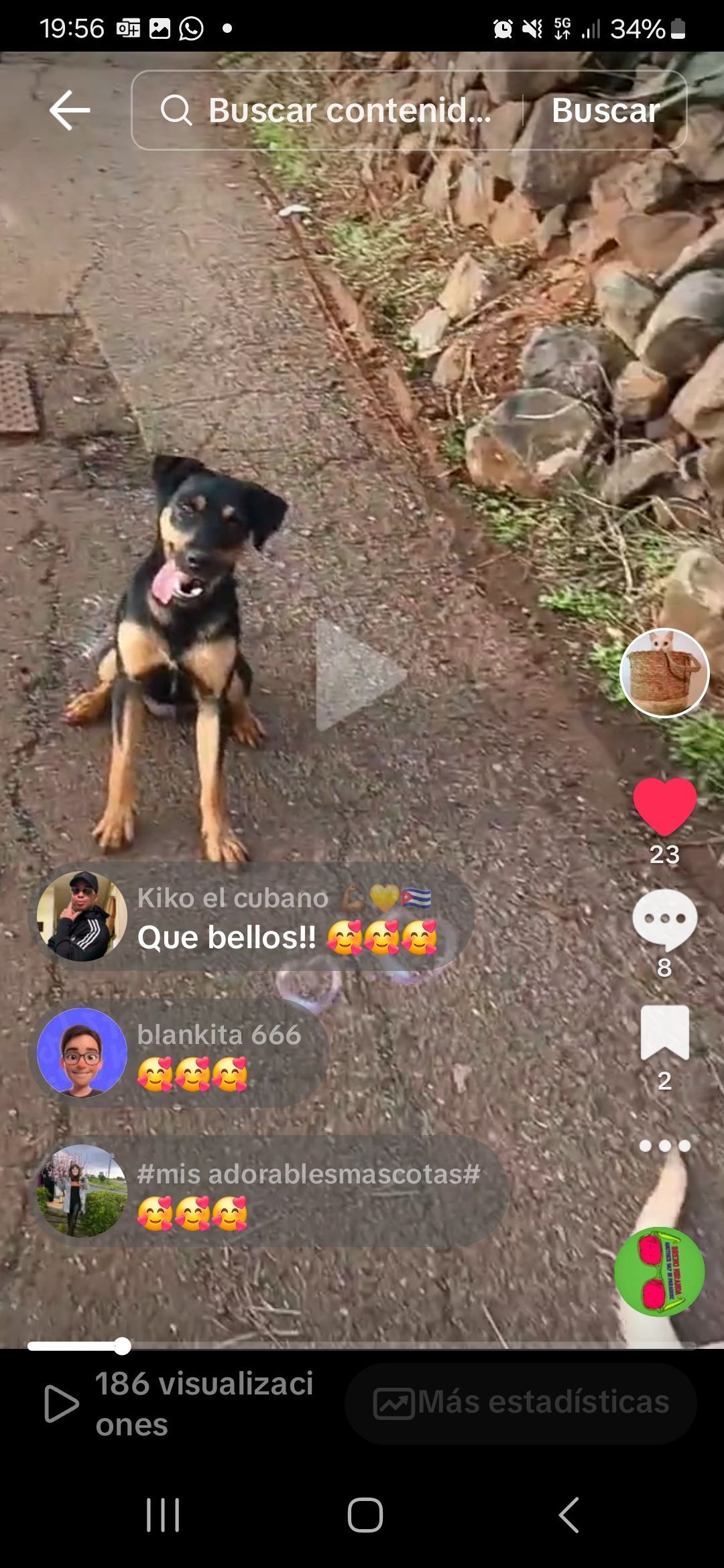Tap the system home button

point(365,1515)
